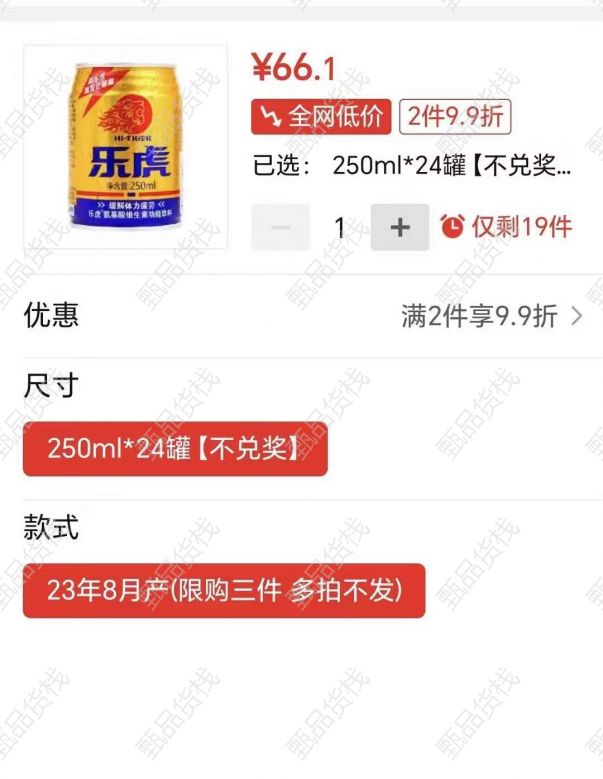Select the 250ml*24罐【不兑奖】 size option
Screen dimensions: 603x779
(175, 449)
